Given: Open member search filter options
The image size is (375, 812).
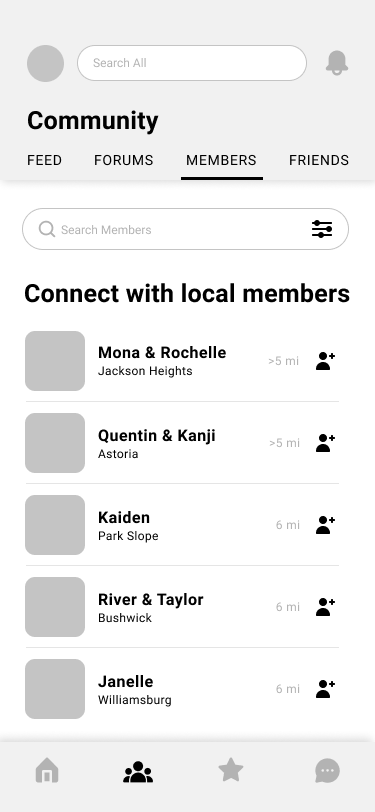Looking at the screenshot, I should click(322, 229).
